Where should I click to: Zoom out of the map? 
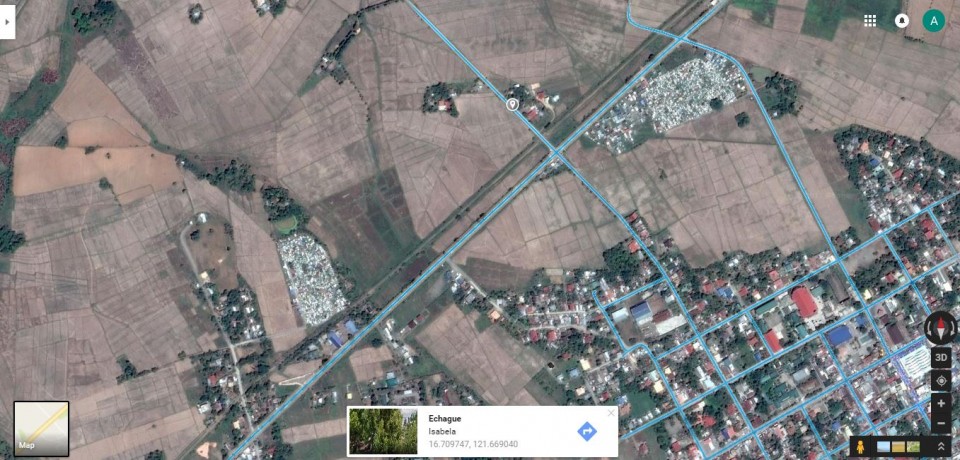[x=941, y=423]
